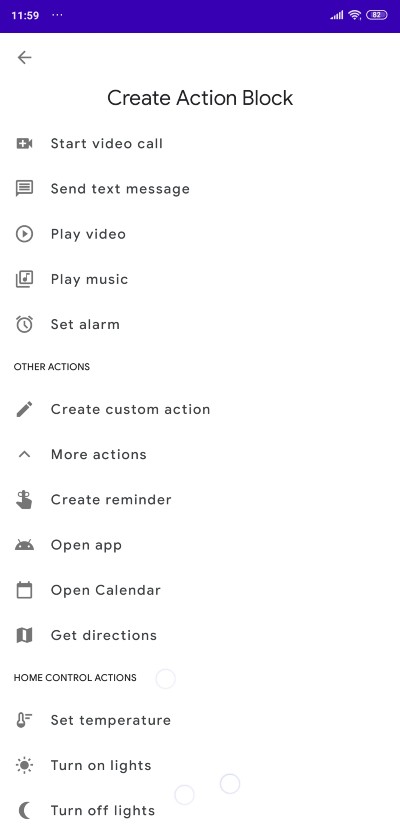Choose the Open app action
The height and width of the screenshot is (833, 400).
click(200, 545)
